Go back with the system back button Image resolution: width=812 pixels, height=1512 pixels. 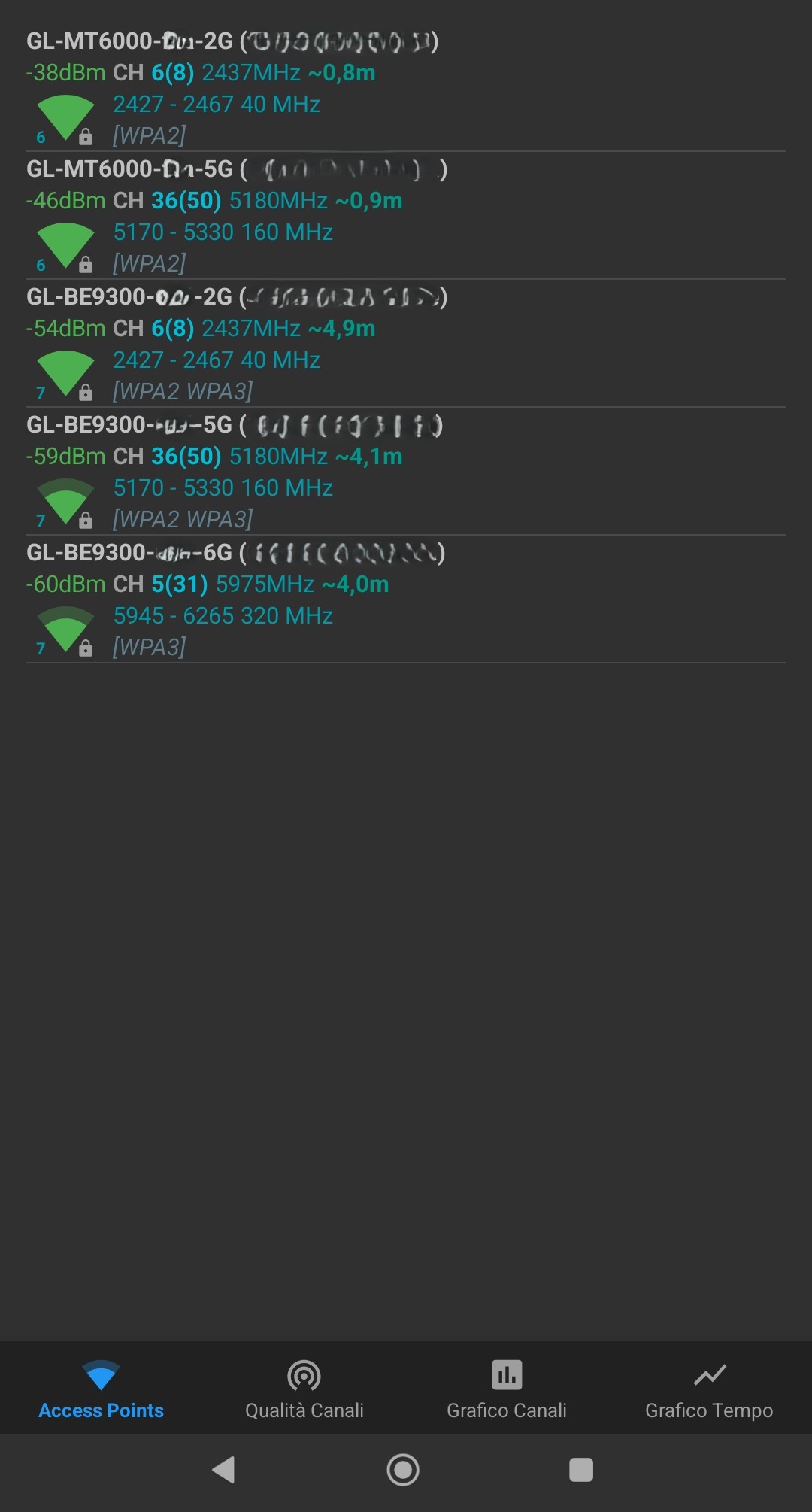pyautogui.click(x=224, y=1469)
